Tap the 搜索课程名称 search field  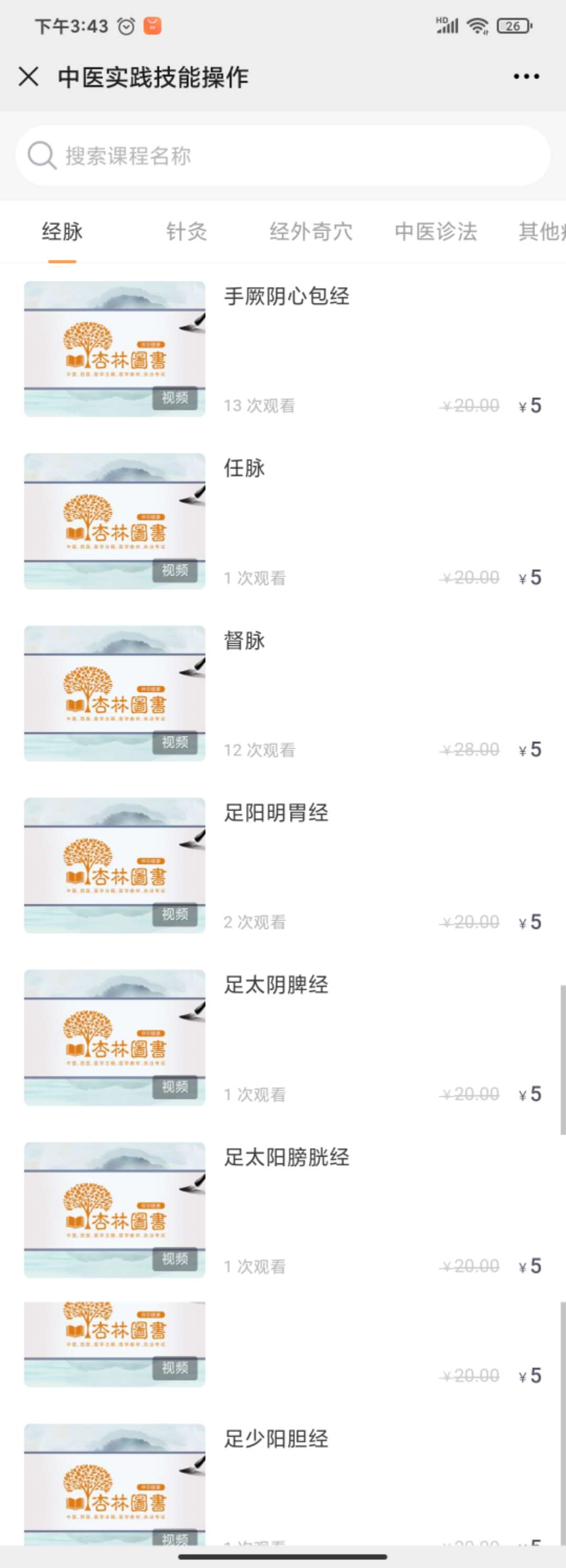(x=283, y=156)
